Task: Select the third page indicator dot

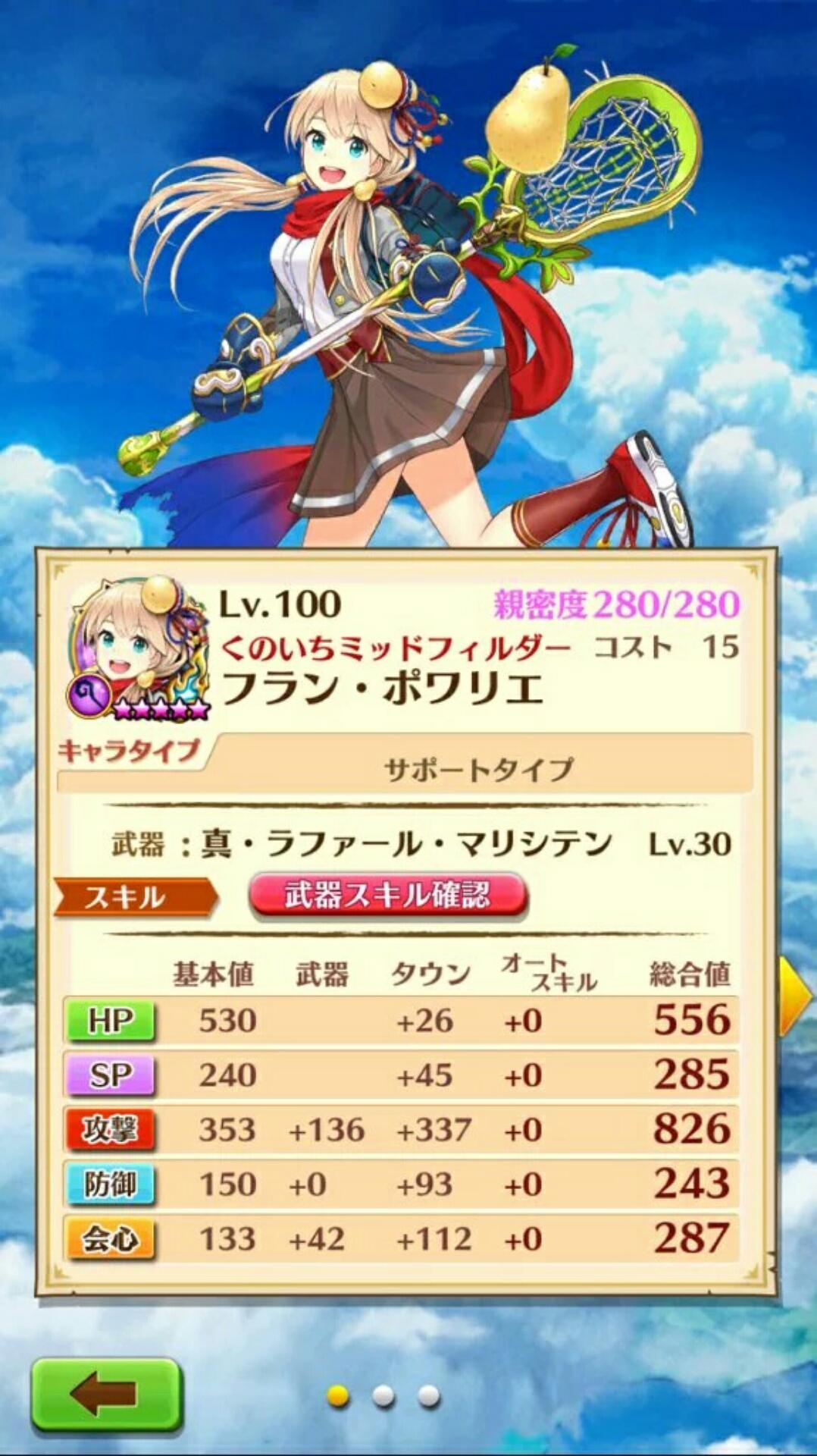Action: pos(429,1395)
